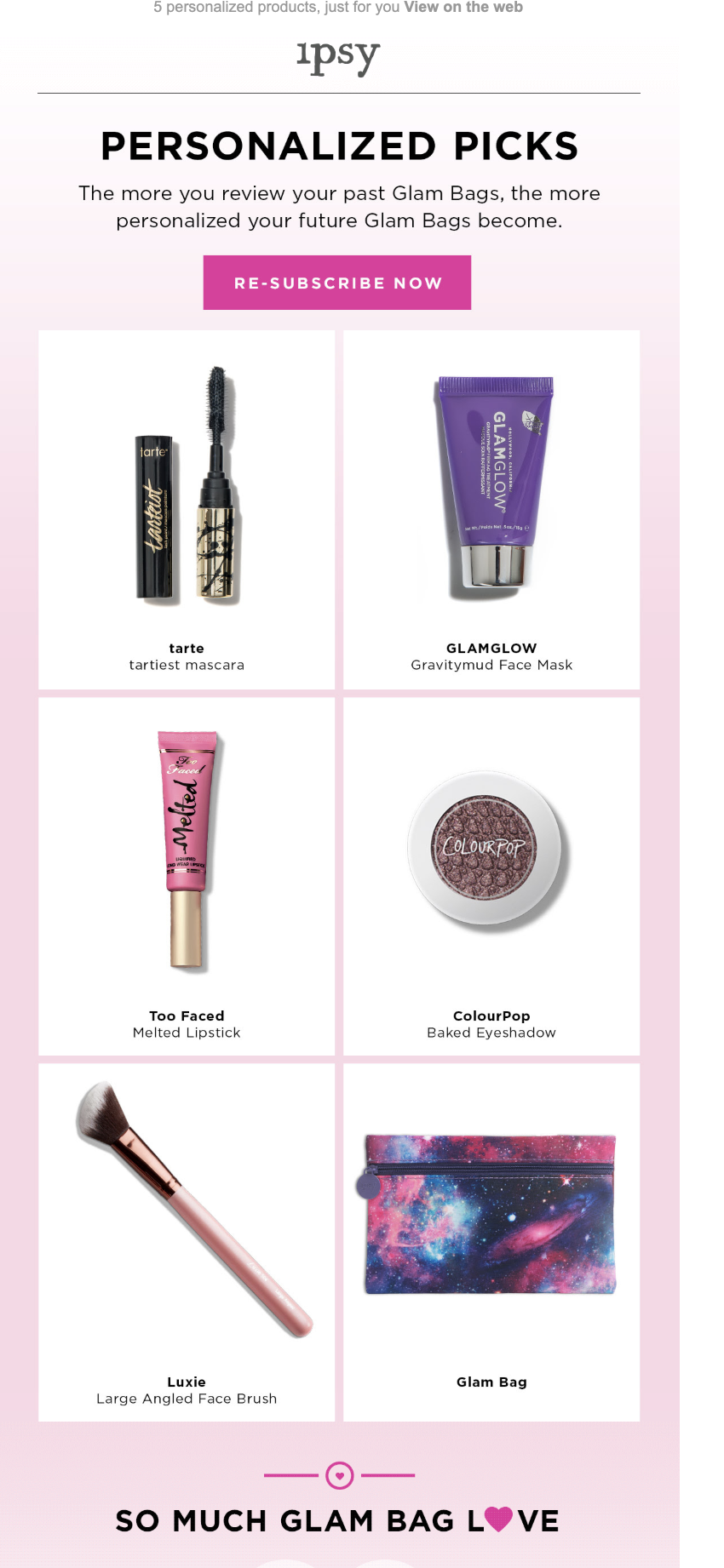Open the Glam Bag product card
This screenshot has width=724, height=1568.
pos(491,1241)
